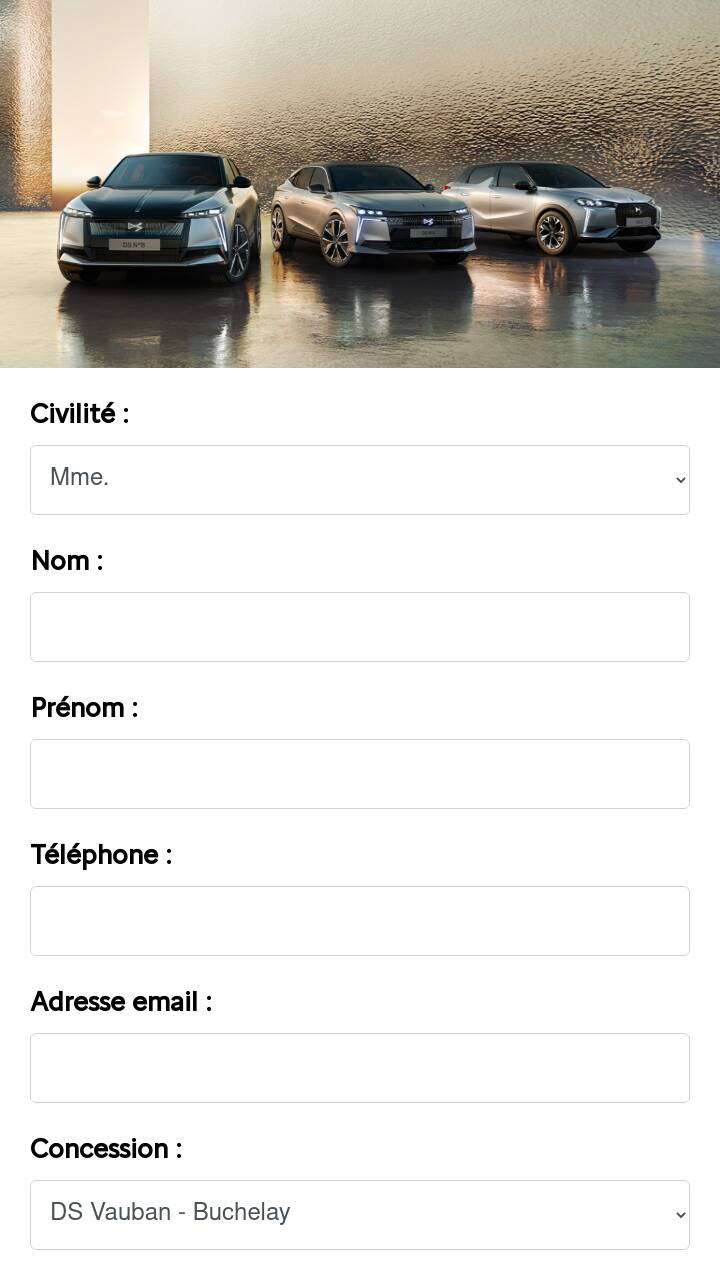720x1280 pixels.
Task: Tap the Nom text field
Action: (x=360, y=627)
